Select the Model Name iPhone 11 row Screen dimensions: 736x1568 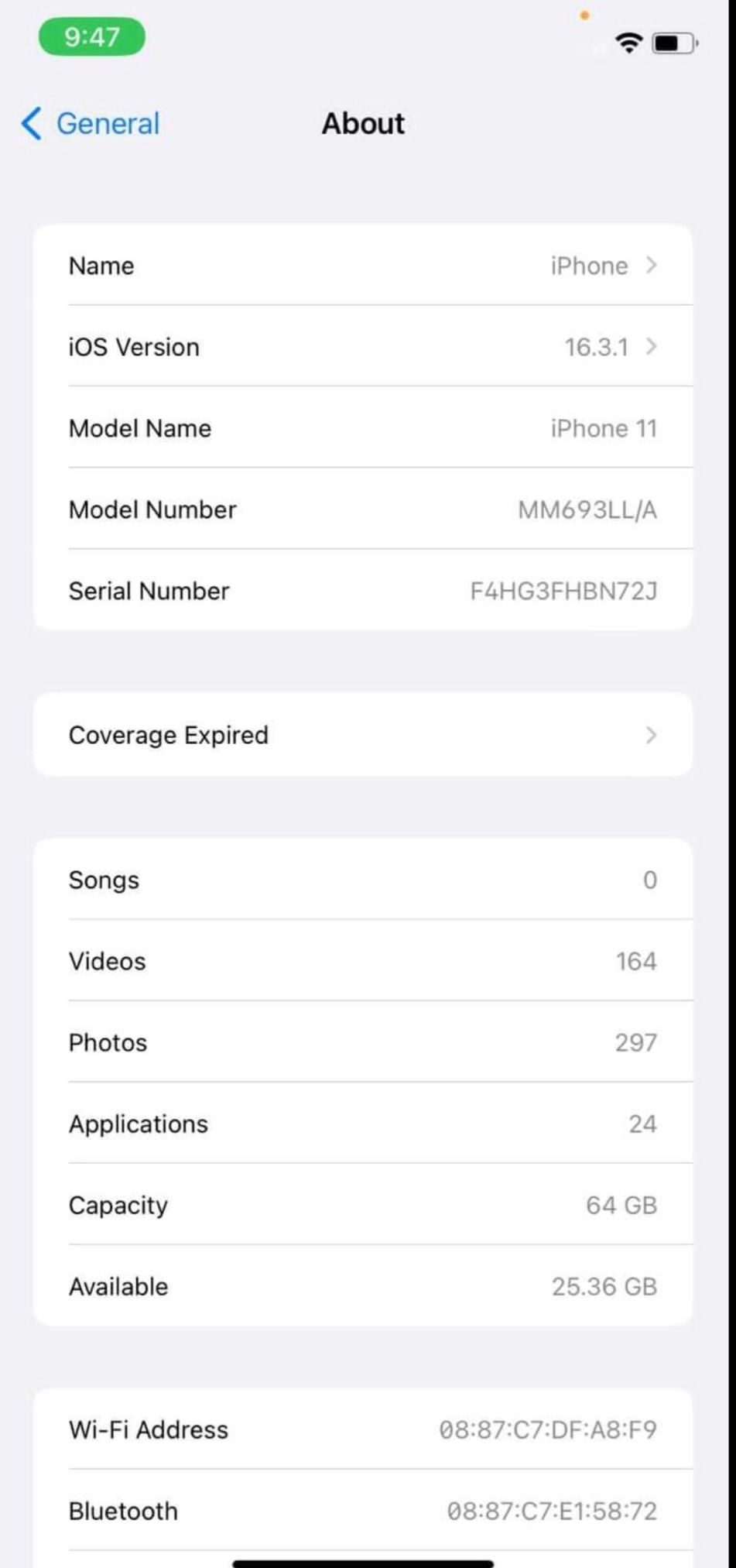(364, 428)
